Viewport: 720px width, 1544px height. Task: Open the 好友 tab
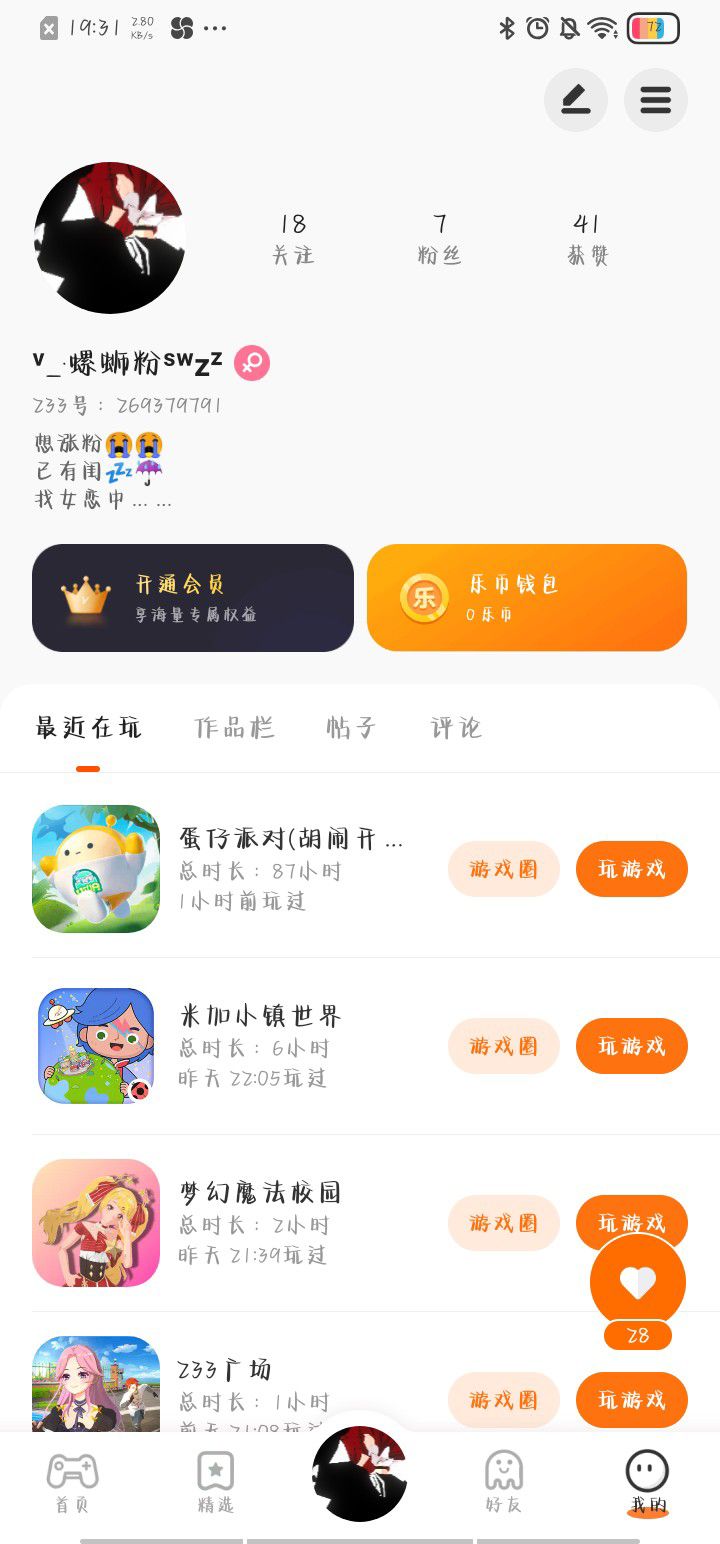(503, 1482)
